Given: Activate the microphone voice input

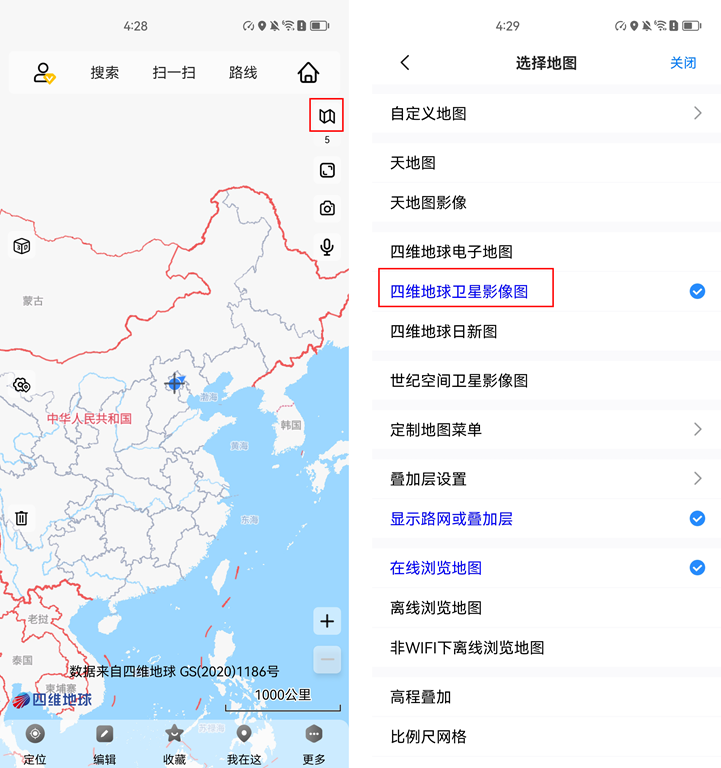Looking at the screenshot, I should [327, 247].
